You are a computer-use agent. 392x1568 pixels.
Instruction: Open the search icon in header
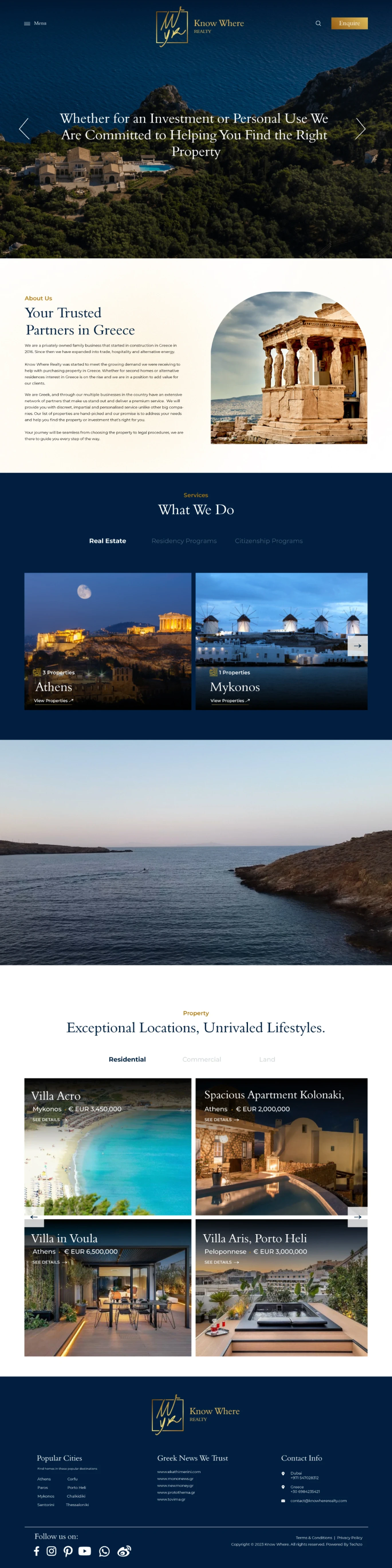coord(318,23)
